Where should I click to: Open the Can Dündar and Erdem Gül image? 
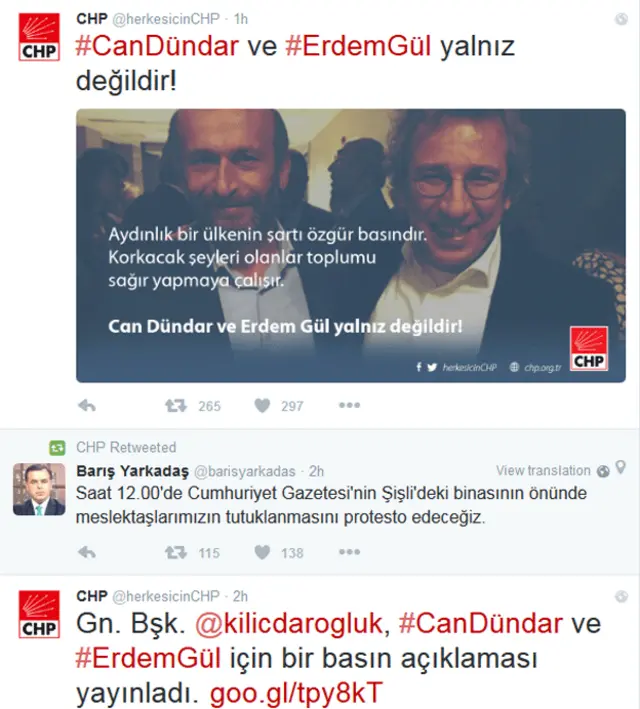350,245
